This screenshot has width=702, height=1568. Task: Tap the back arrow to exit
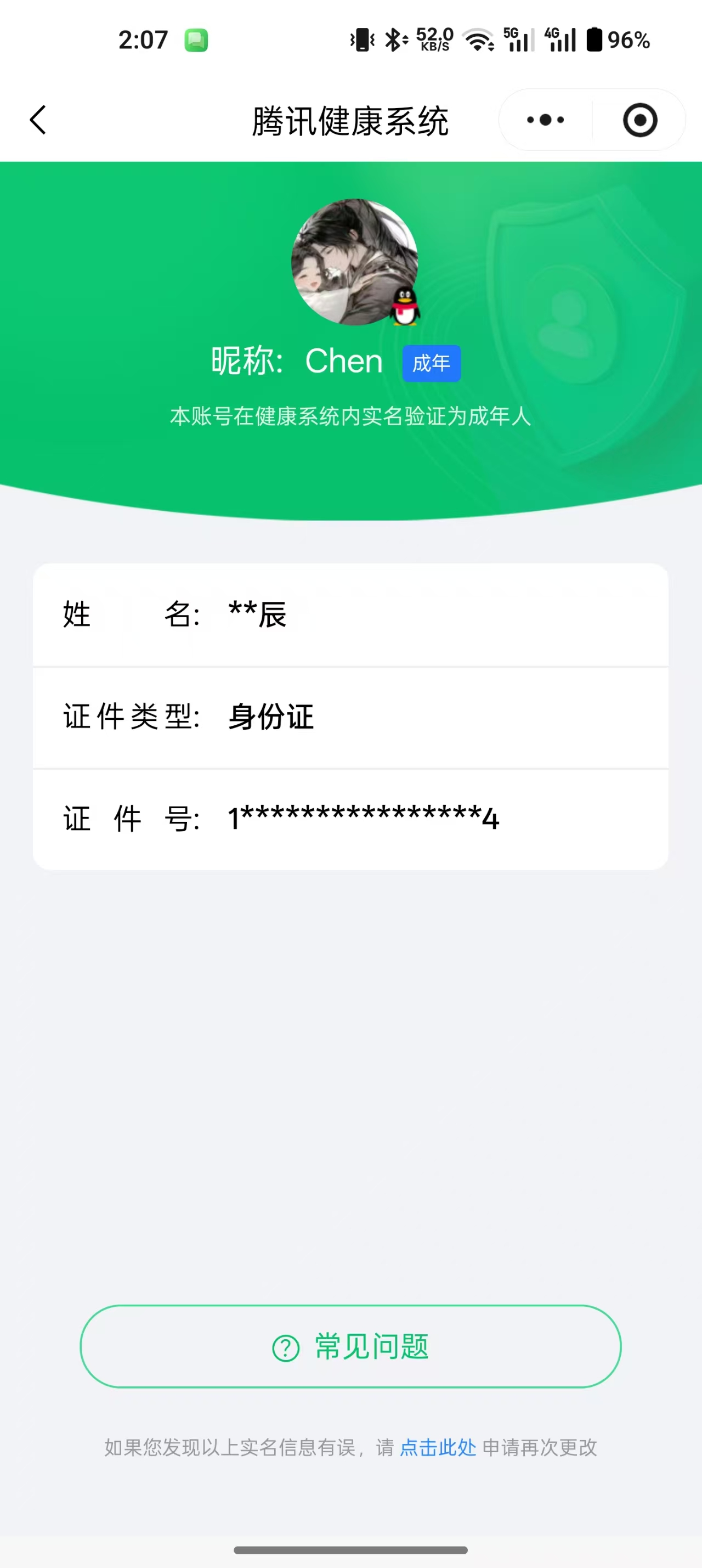click(38, 119)
